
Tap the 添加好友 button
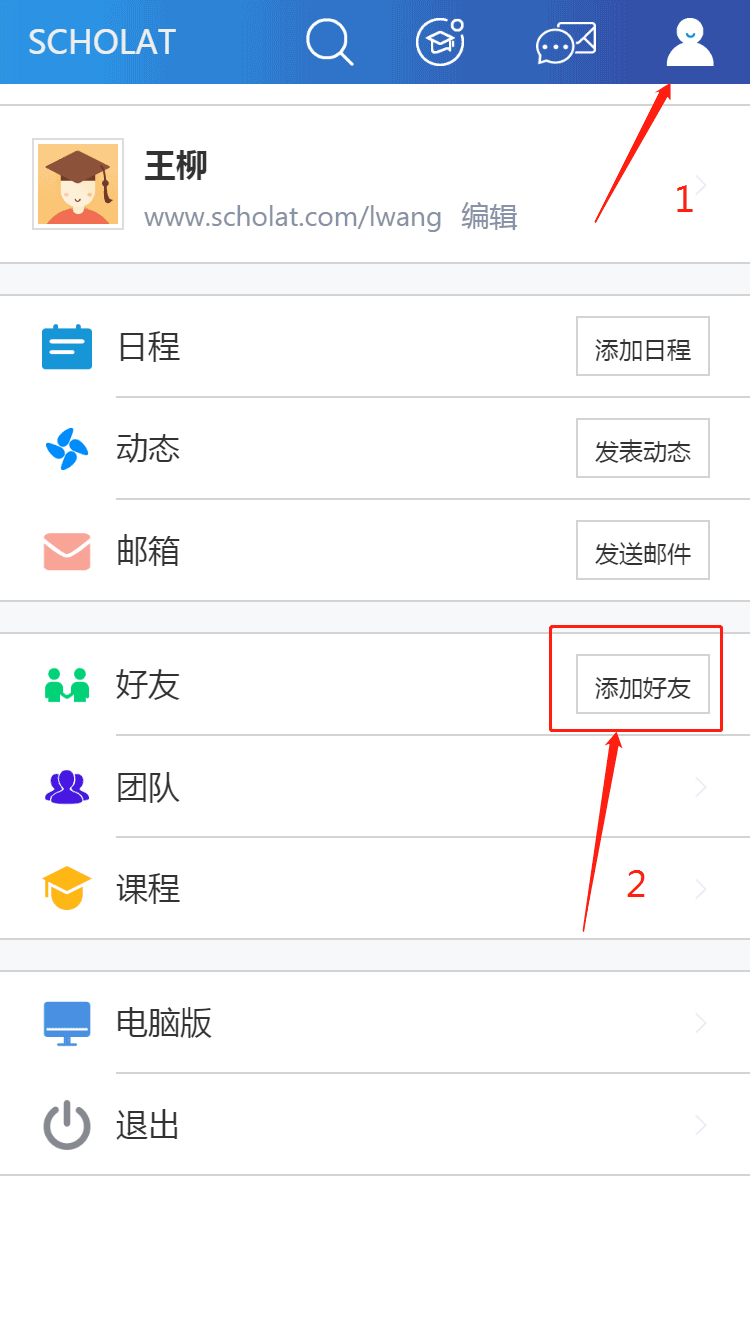pyautogui.click(x=642, y=685)
